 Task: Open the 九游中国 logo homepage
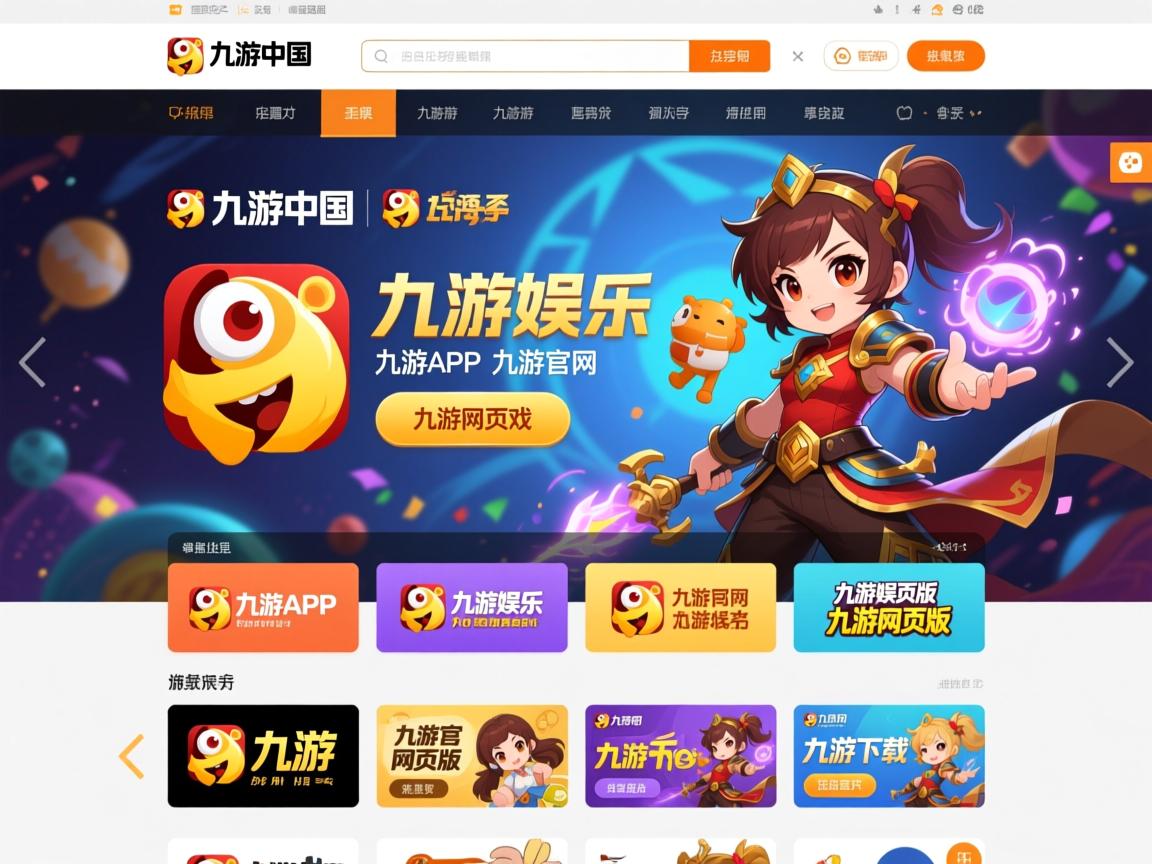pyautogui.click(x=239, y=56)
